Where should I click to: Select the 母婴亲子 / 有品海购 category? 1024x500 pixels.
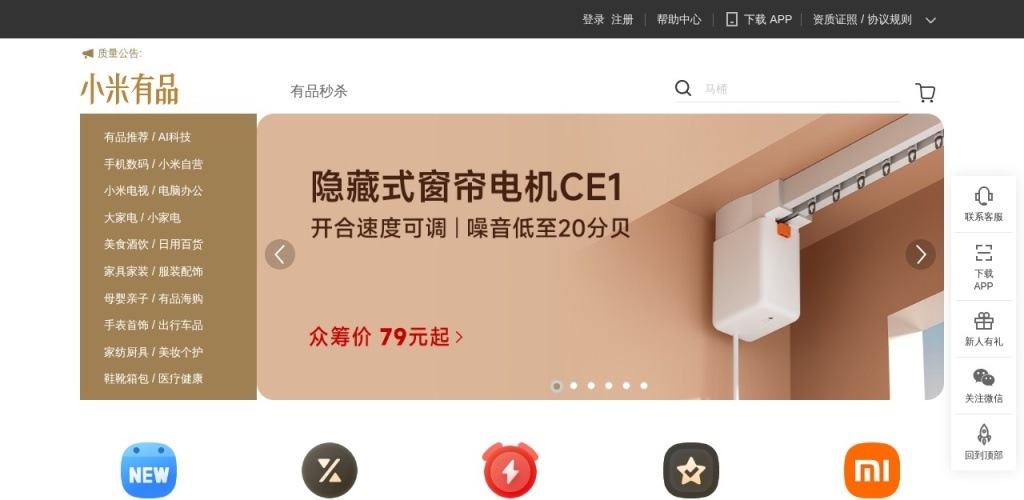[153, 298]
